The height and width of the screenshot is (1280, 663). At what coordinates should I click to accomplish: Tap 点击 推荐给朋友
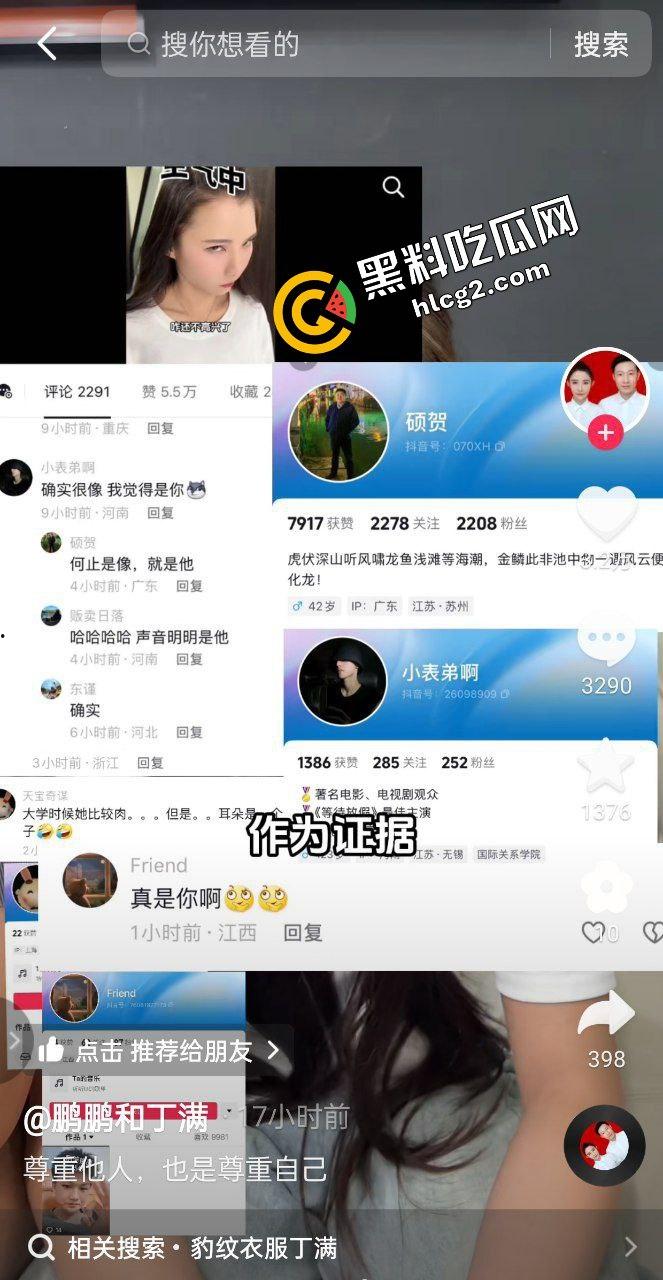(160, 1050)
